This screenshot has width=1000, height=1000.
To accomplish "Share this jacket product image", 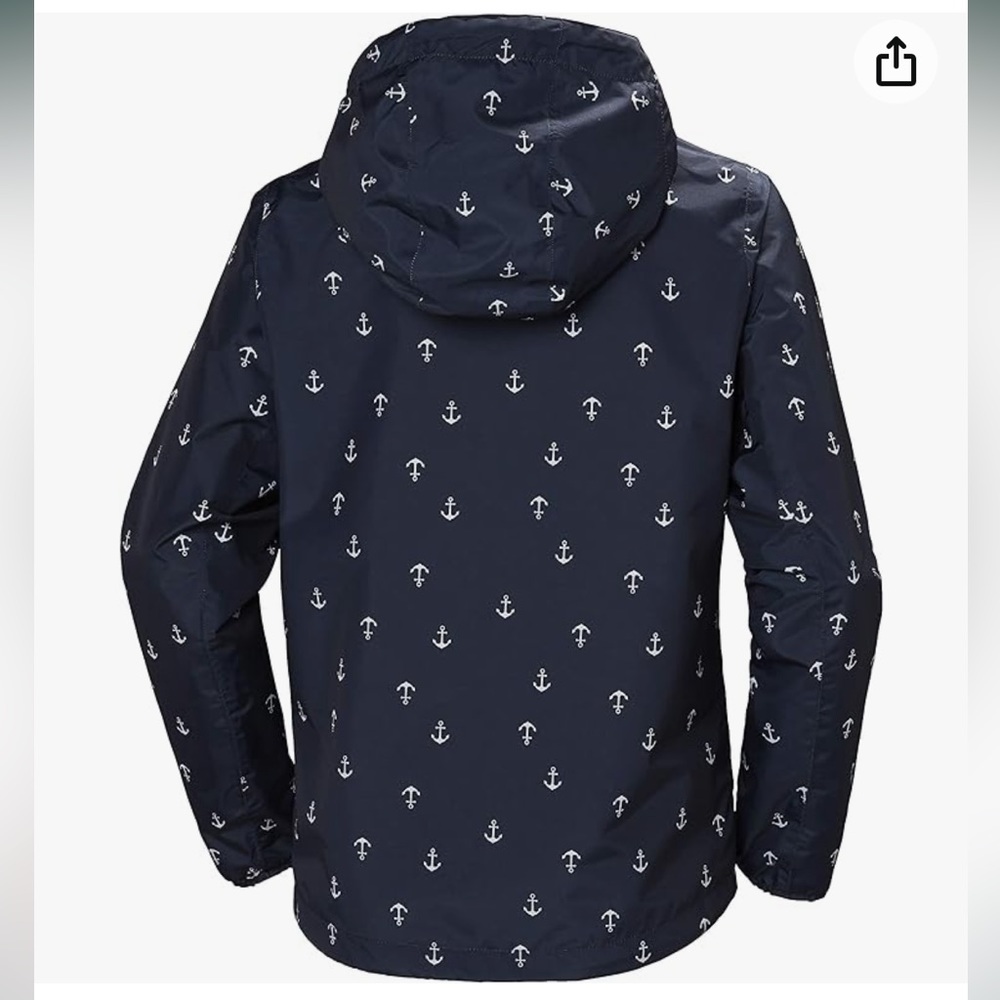I will (x=895, y=62).
